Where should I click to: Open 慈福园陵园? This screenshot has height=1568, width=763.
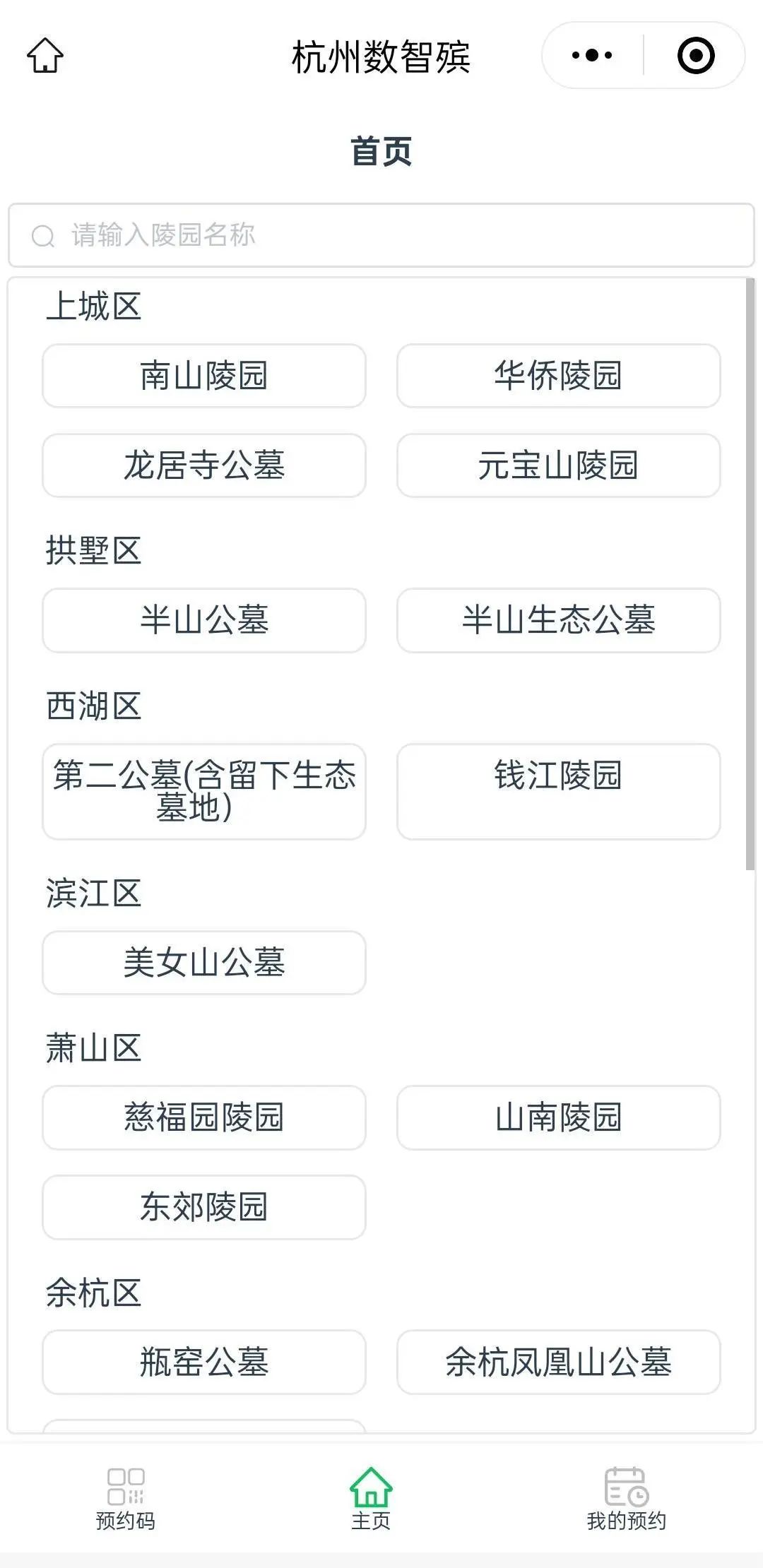(x=204, y=1117)
